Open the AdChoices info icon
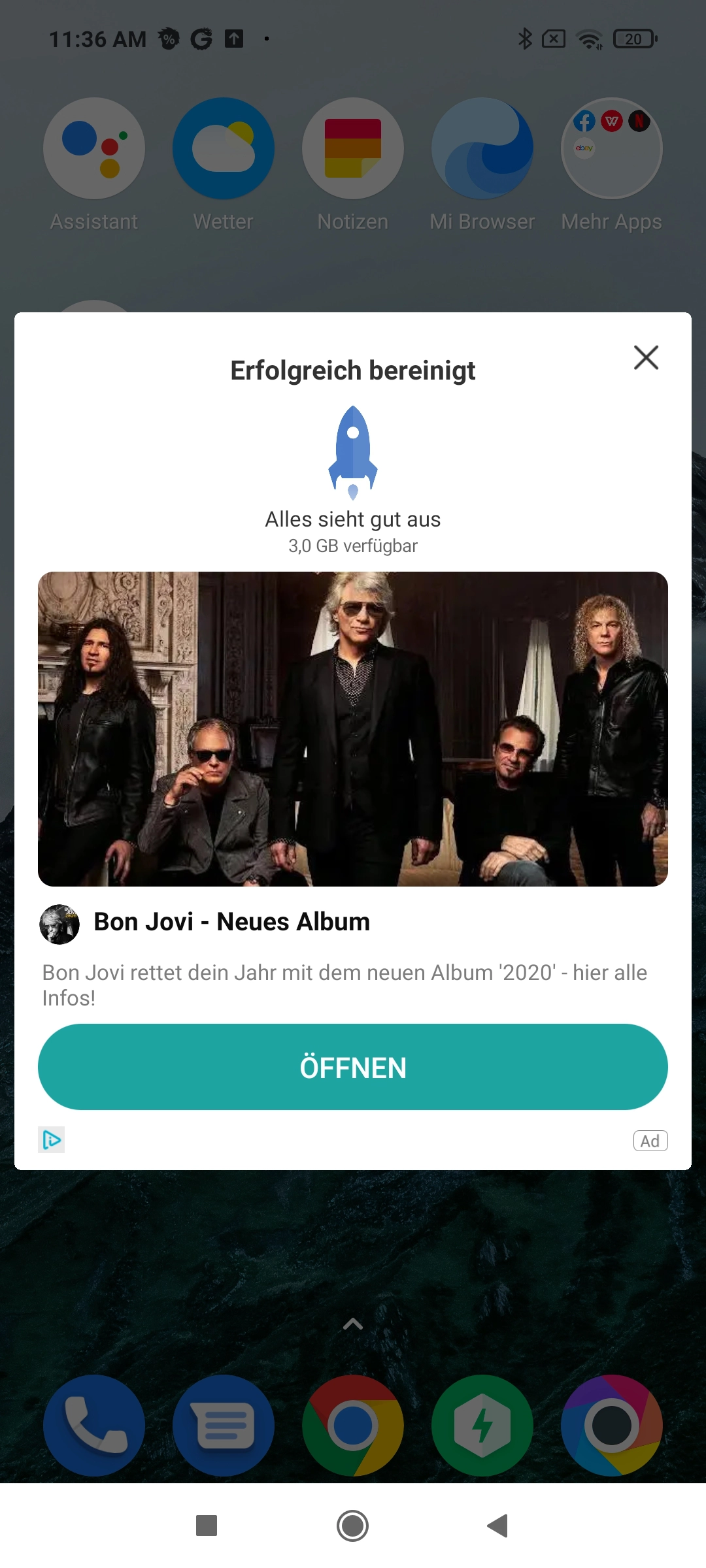 pos(51,1140)
